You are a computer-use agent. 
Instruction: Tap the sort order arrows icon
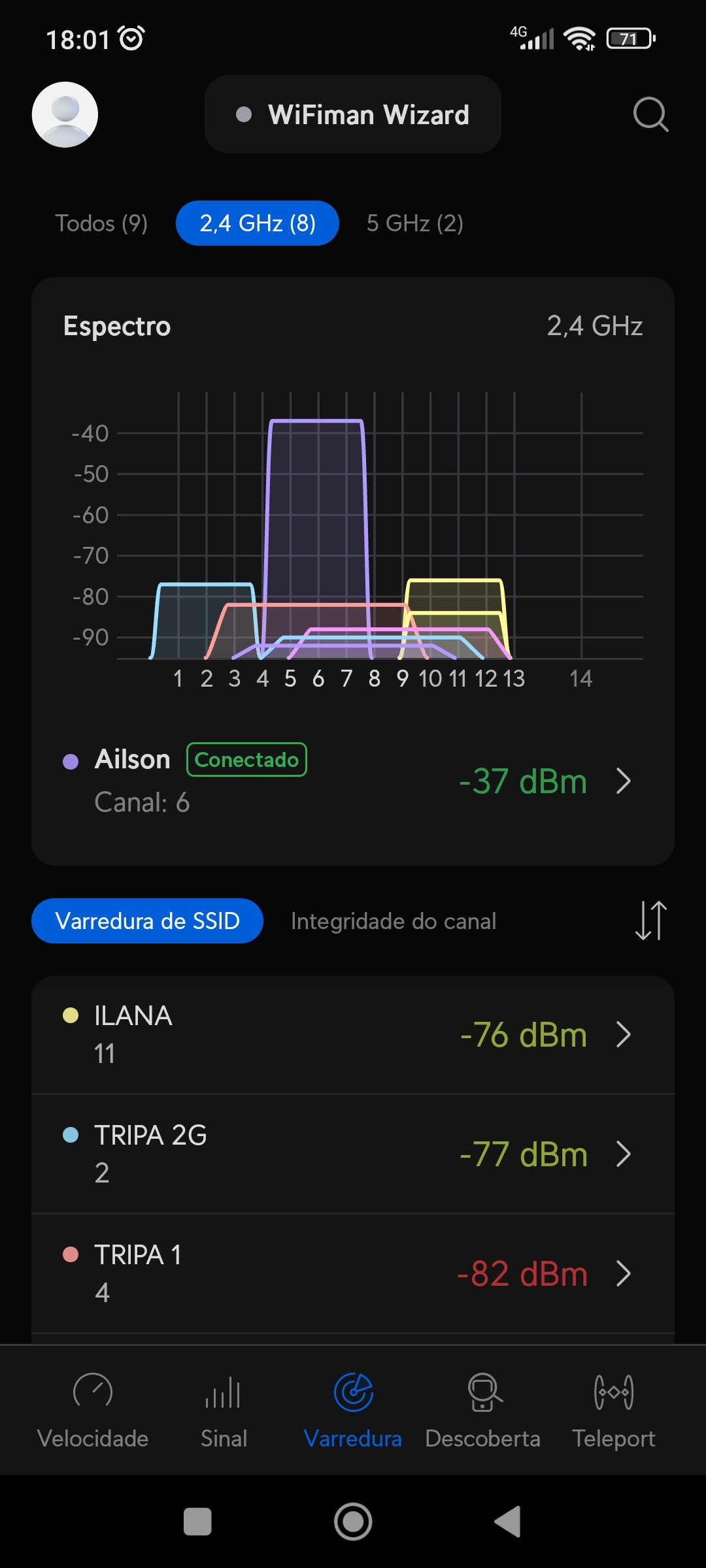(650, 921)
